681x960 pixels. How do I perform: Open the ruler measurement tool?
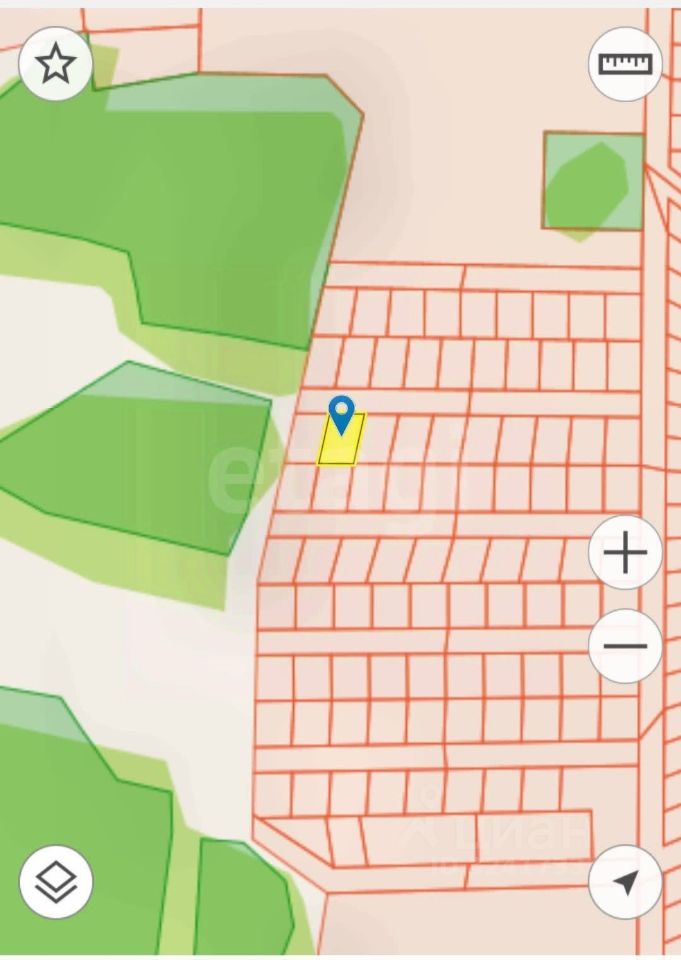click(625, 65)
